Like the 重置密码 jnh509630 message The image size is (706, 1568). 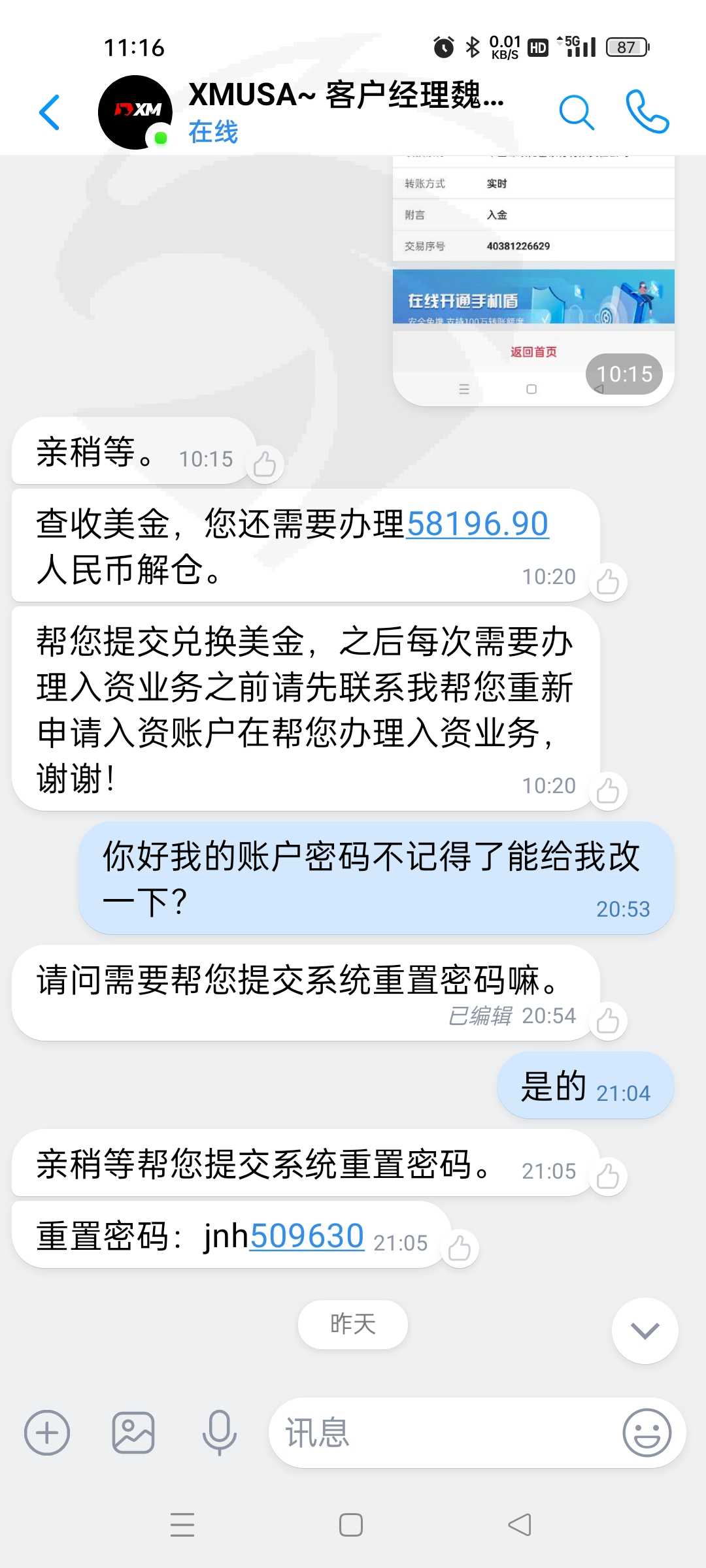(460, 1249)
